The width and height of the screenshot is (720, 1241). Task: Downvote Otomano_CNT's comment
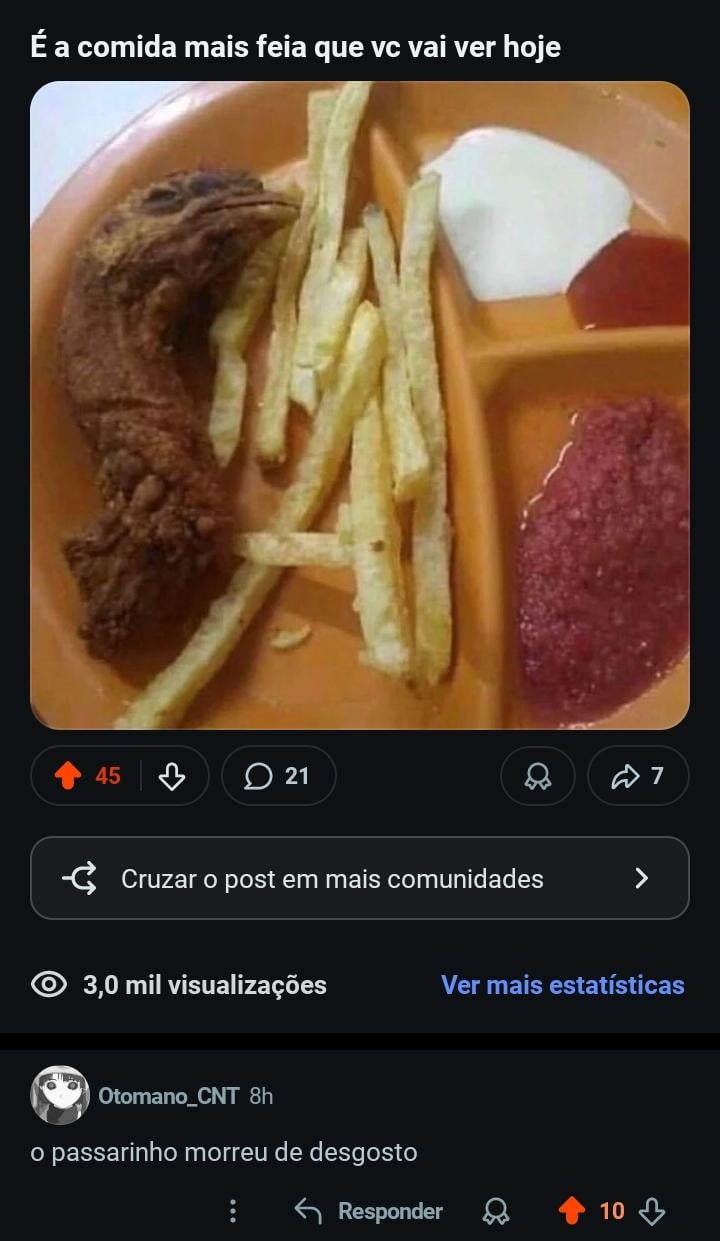coord(651,1211)
